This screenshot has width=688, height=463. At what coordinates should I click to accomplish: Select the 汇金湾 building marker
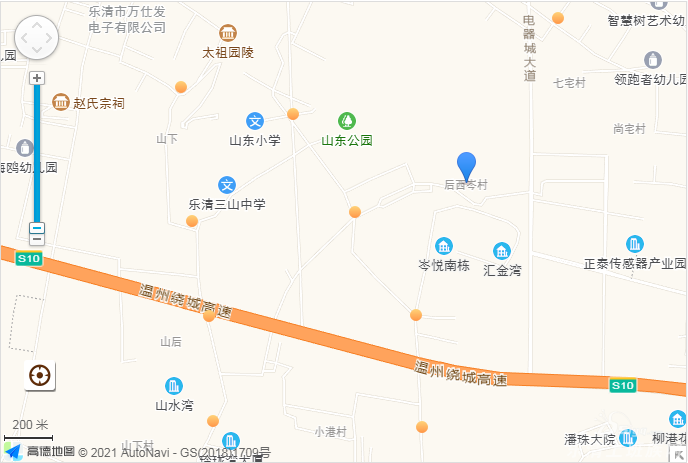(x=502, y=250)
